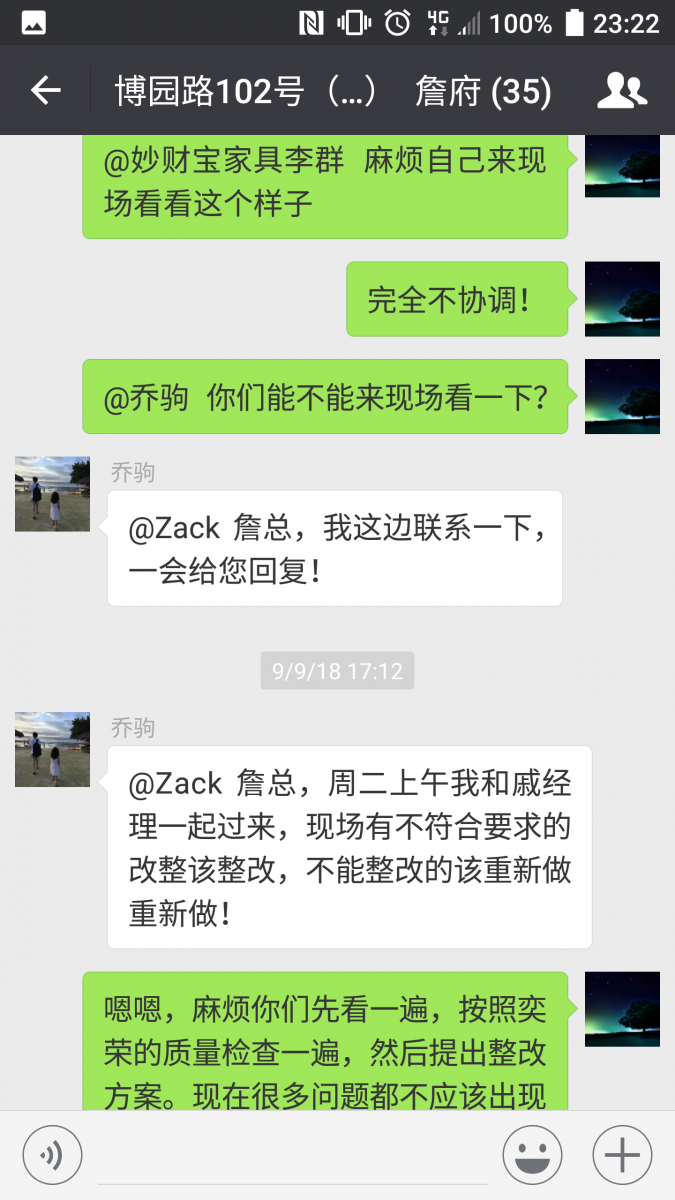Open the emoji picker
The height and width of the screenshot is (1200, 675).
coord(532,1156)
